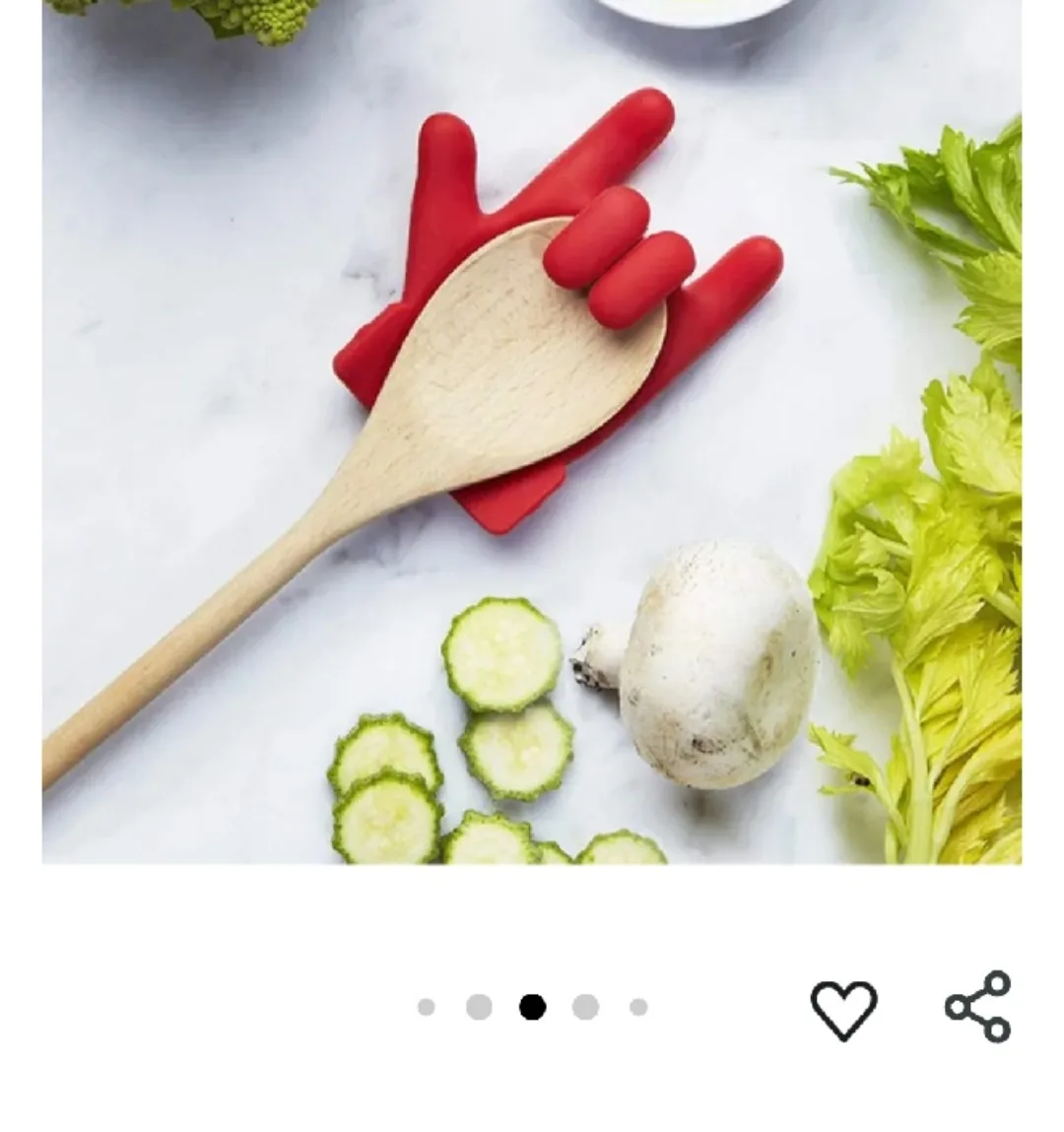Open the fifth image indicator dot
Viewport: 1064px width, 1132px height.
[x=638, y=1005]
